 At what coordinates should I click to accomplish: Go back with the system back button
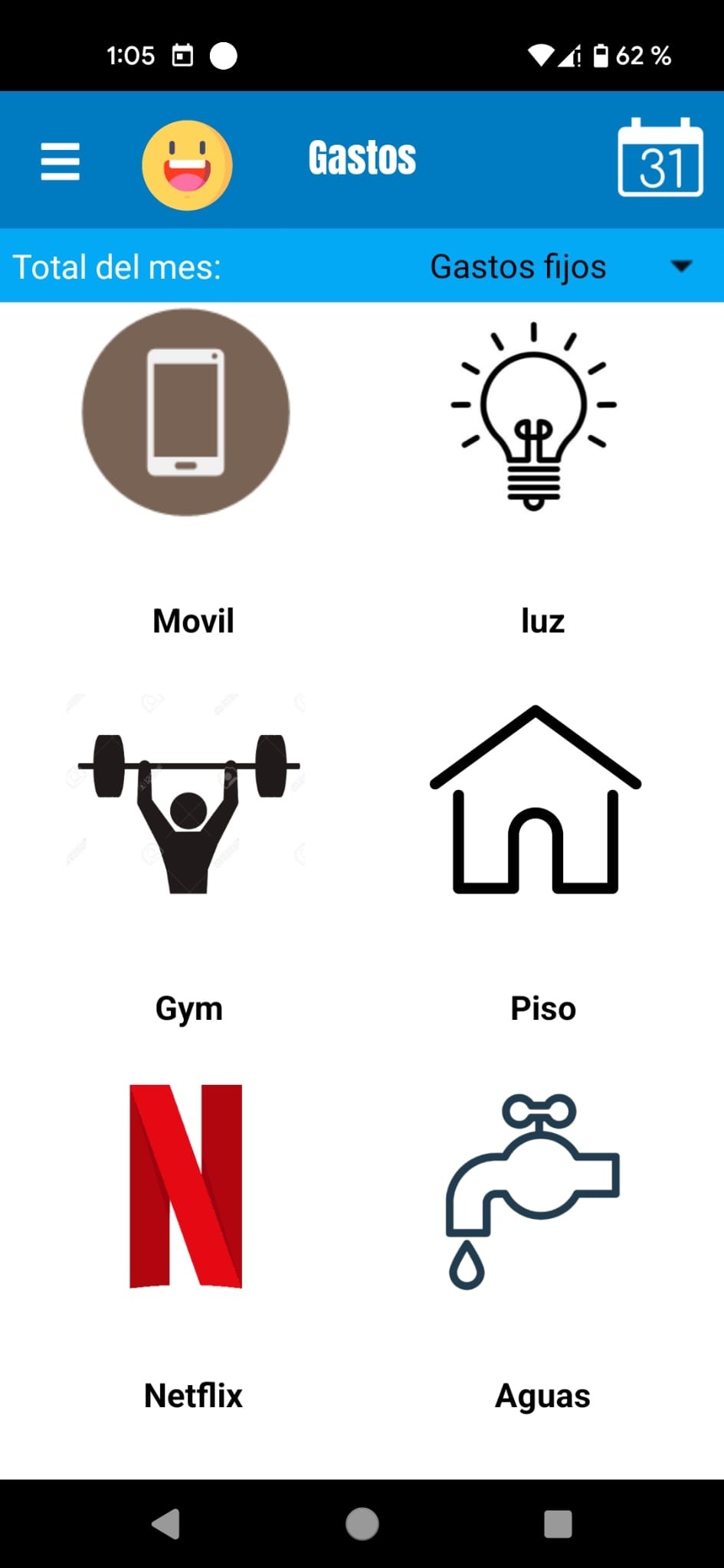166,1524
